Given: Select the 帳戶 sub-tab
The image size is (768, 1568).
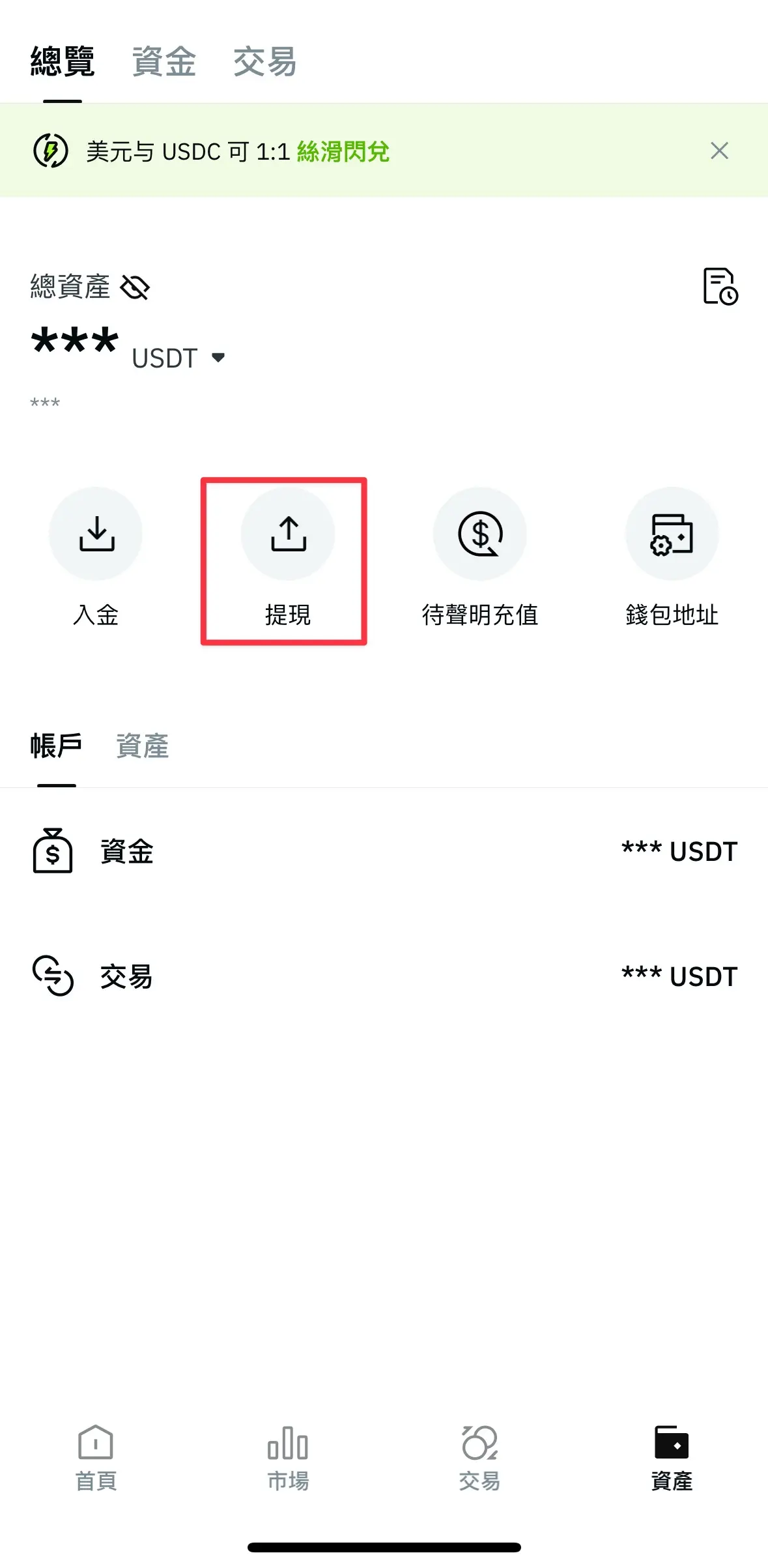Looking at the screenshot, I should (x=56, y=746).
